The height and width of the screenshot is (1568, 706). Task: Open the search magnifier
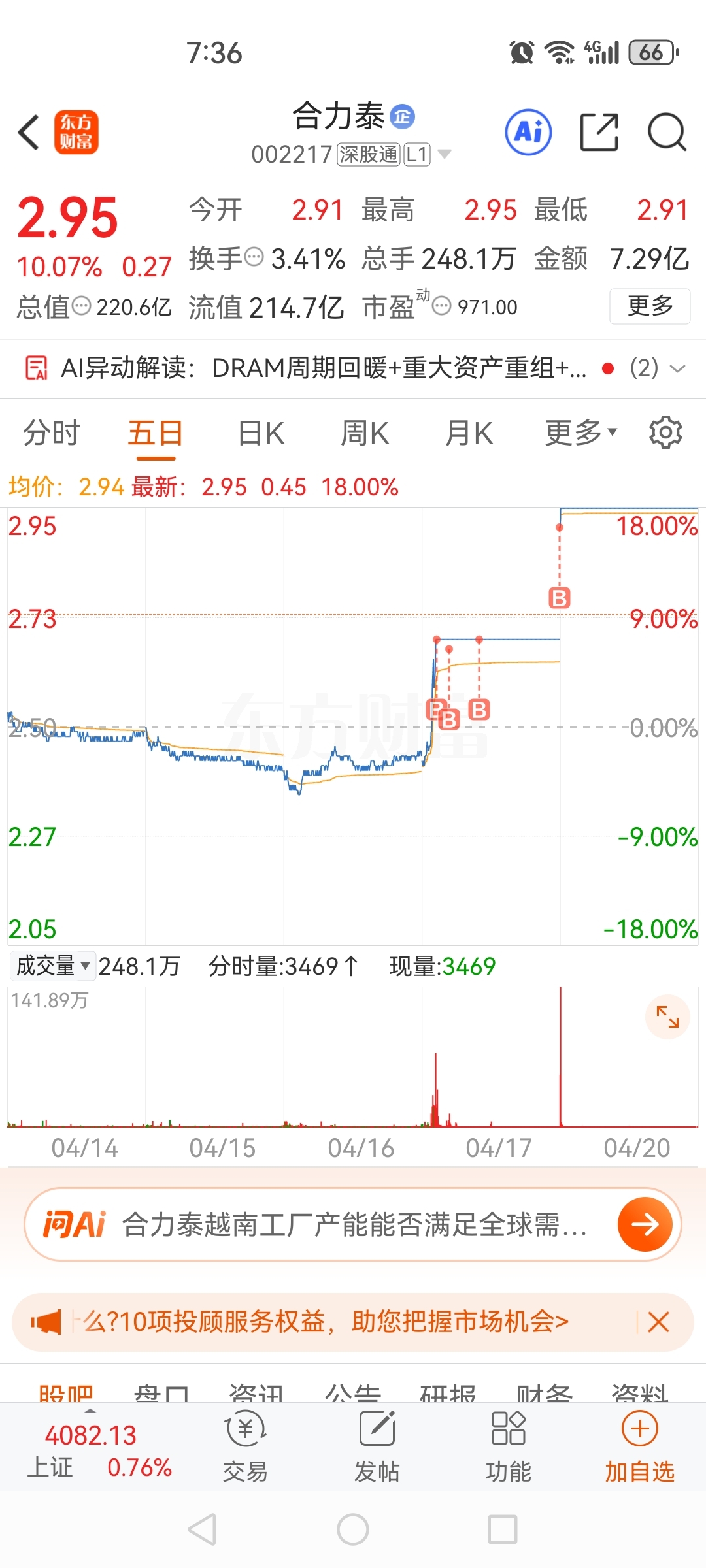(667, 132)
